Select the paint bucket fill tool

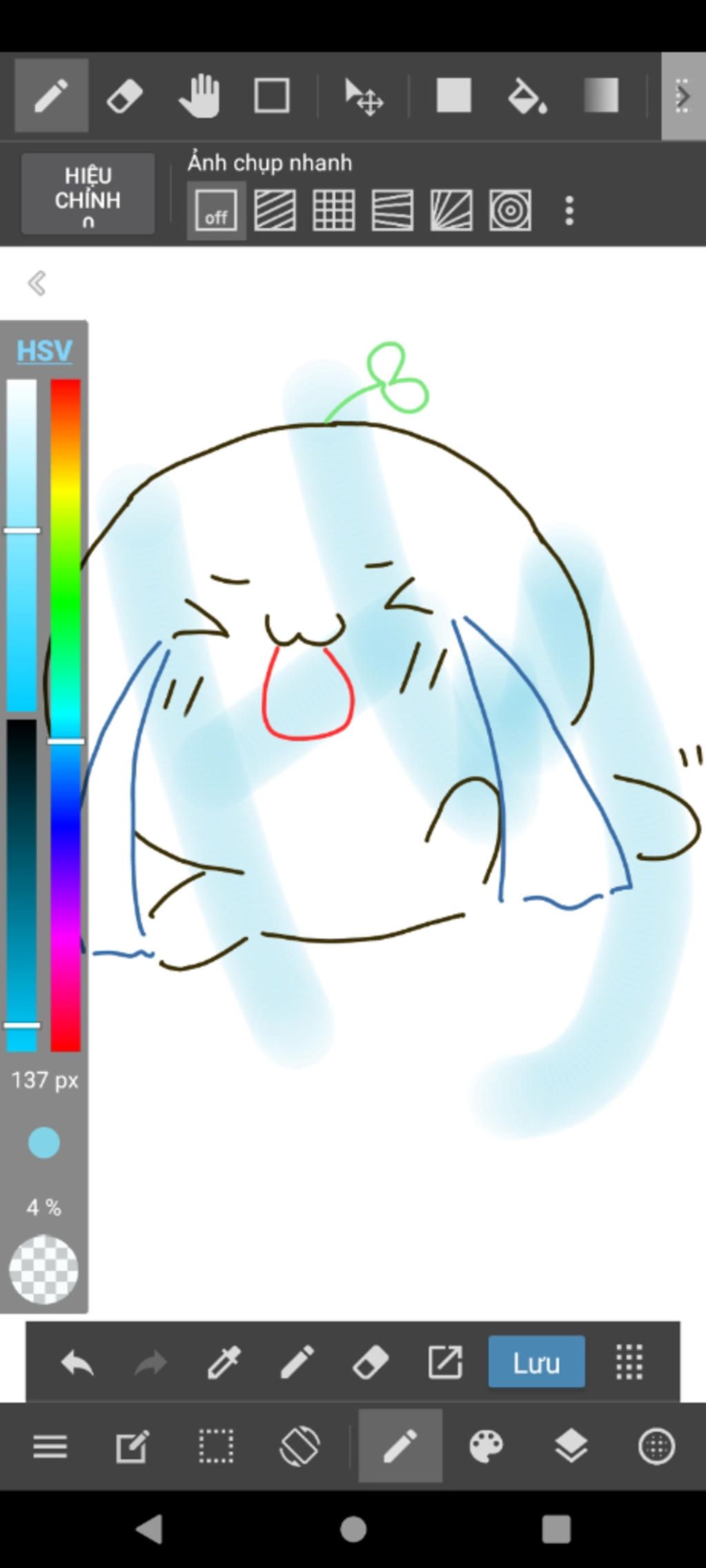pyautogui.click(x=527, y=96)
